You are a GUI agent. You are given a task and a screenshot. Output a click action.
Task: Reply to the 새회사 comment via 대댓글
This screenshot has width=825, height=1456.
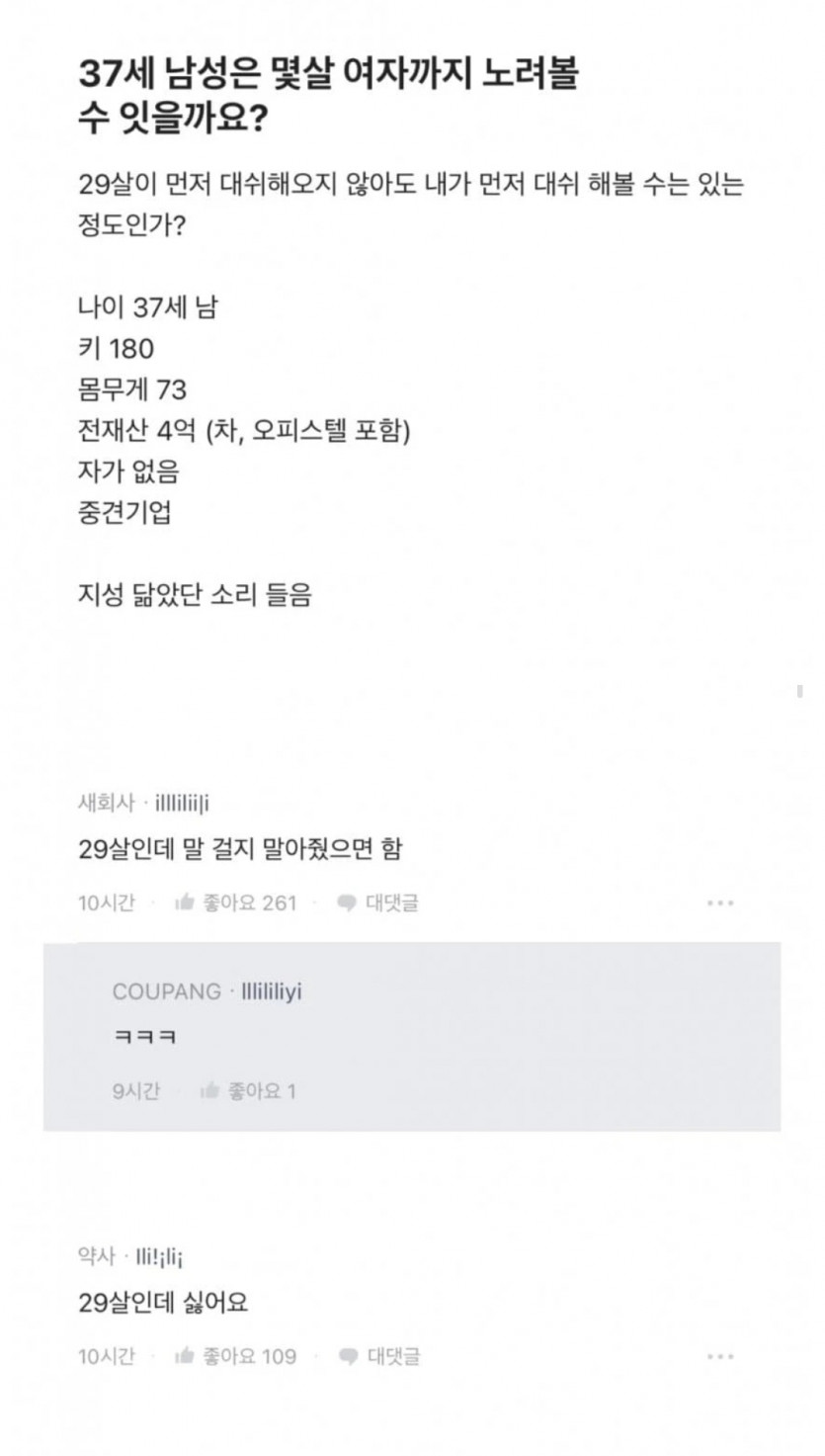click(x=377, y=902)
